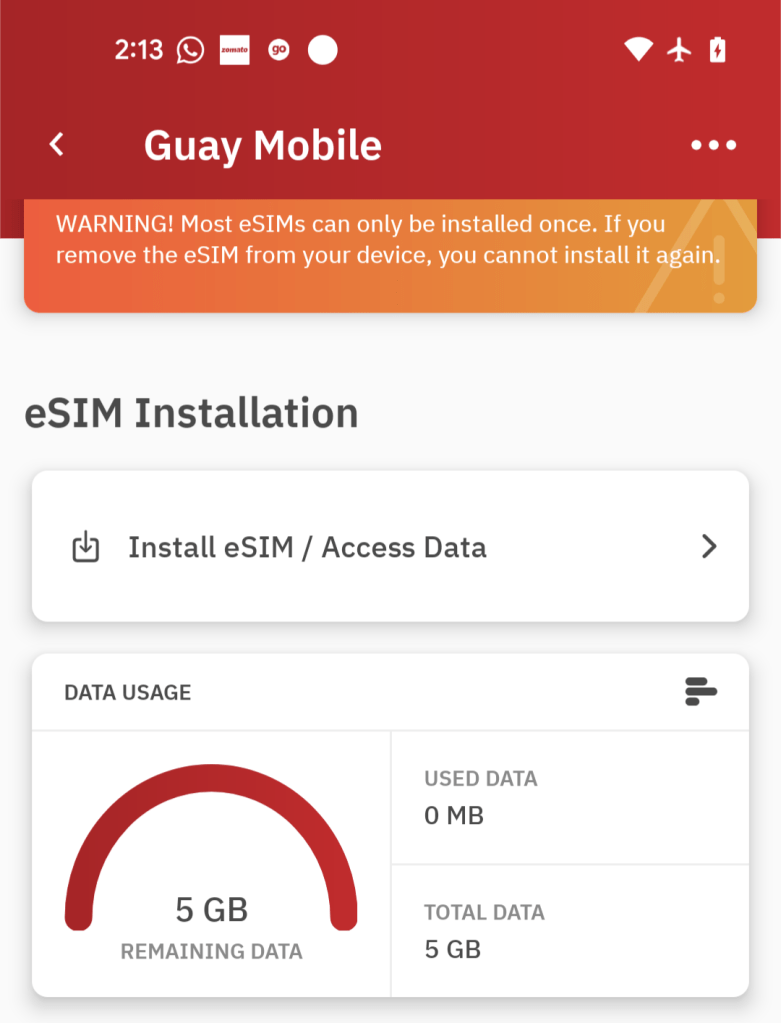Image resolution: width=781 pixels, height=1023 pixels.
Task: Open the three-dot overflow menu
Action: tap(713, 146)
